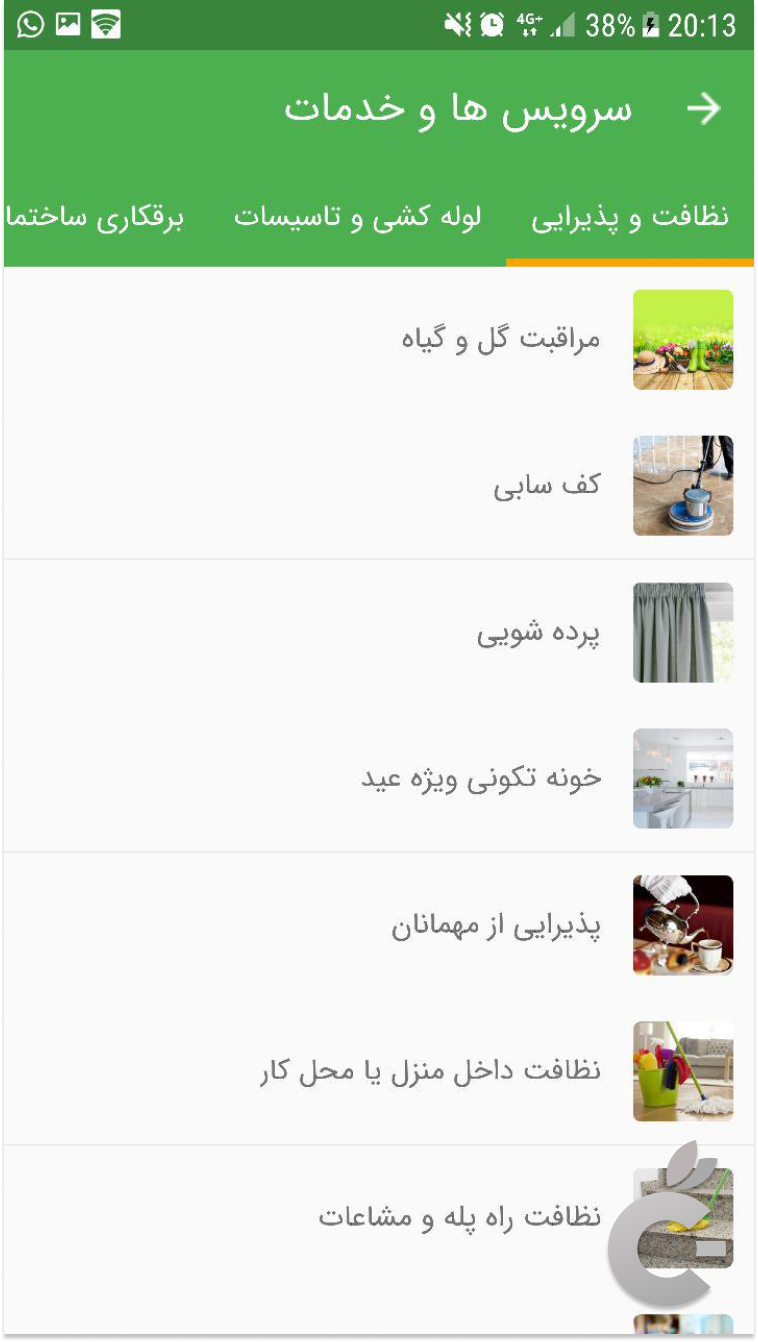Tap the پذیرایی از مهمانان thumbnail image
The height and width of the screenshot is (1342, 758).
click(x=683, y=925)
